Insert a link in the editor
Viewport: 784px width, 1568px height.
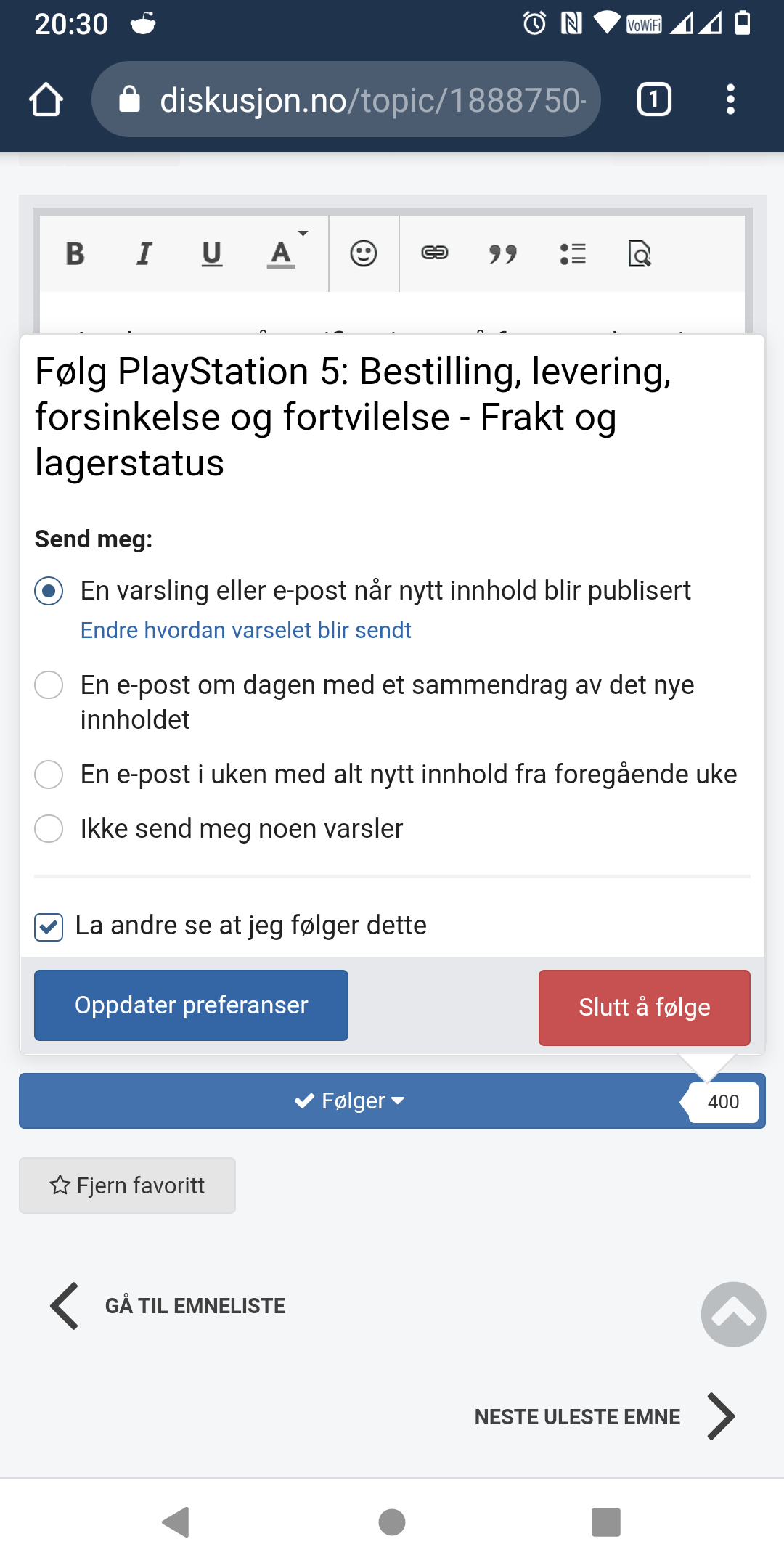point(435,253)
